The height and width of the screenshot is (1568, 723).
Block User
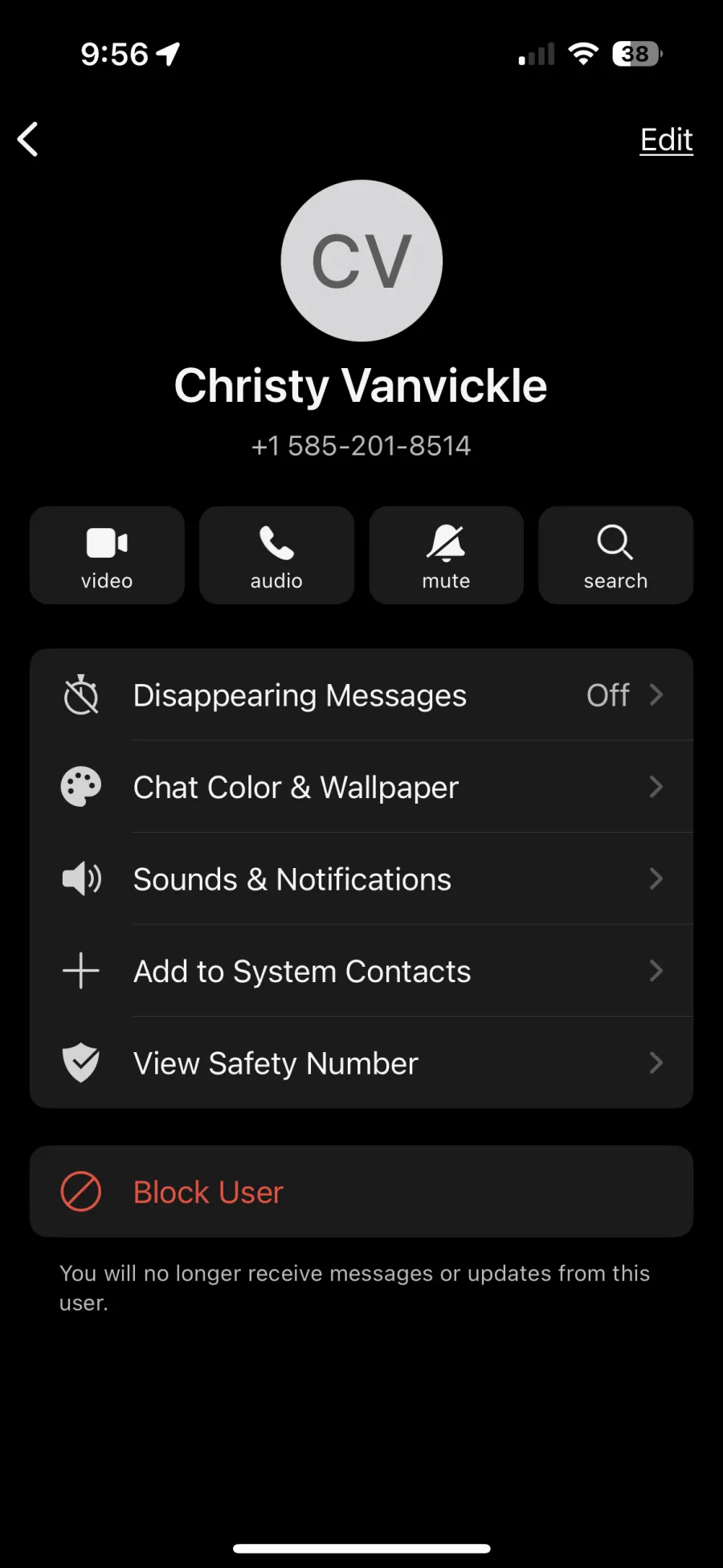pyautogui.click(x=361, y=1192)
